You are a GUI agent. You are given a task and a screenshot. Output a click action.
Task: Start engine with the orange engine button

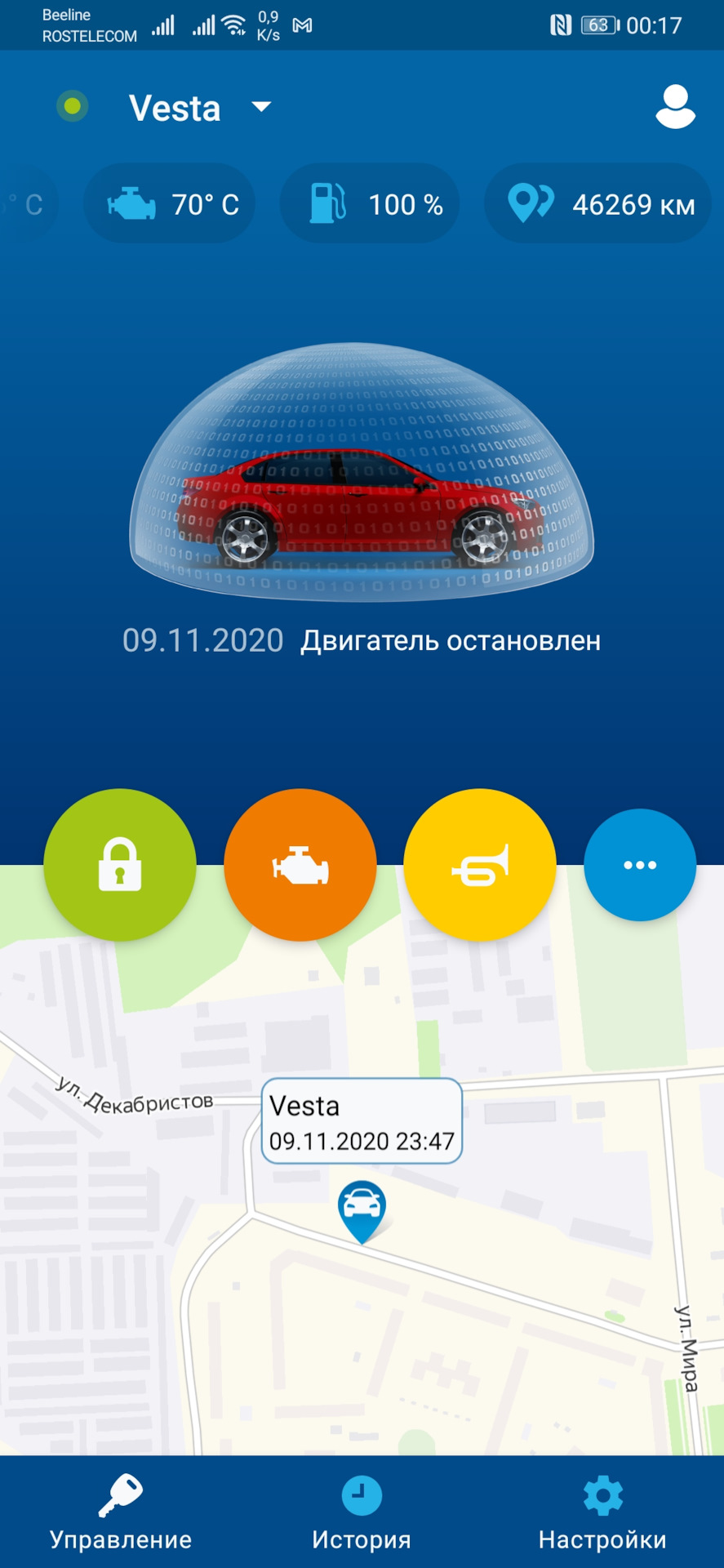coord(300,865)
